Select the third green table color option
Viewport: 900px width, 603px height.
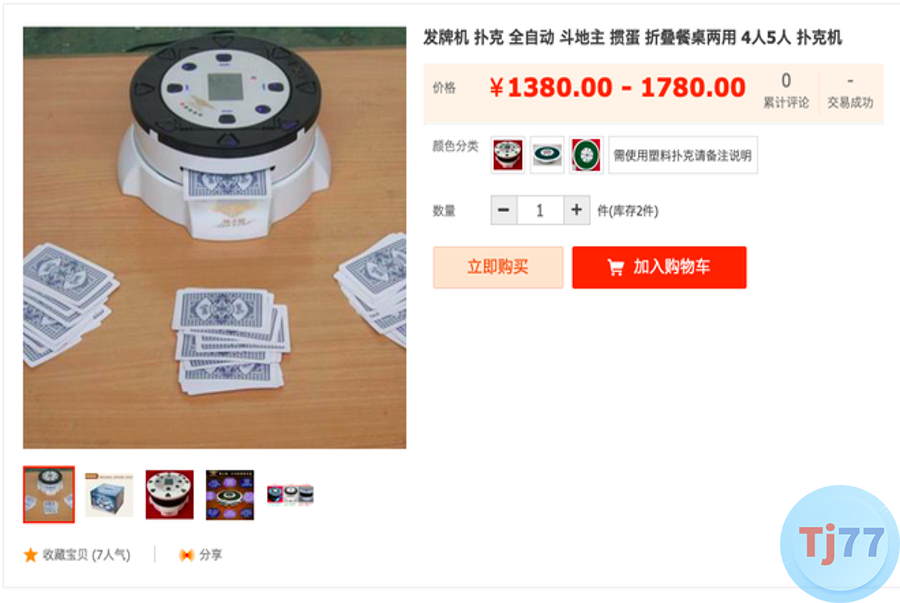[586, 155]
